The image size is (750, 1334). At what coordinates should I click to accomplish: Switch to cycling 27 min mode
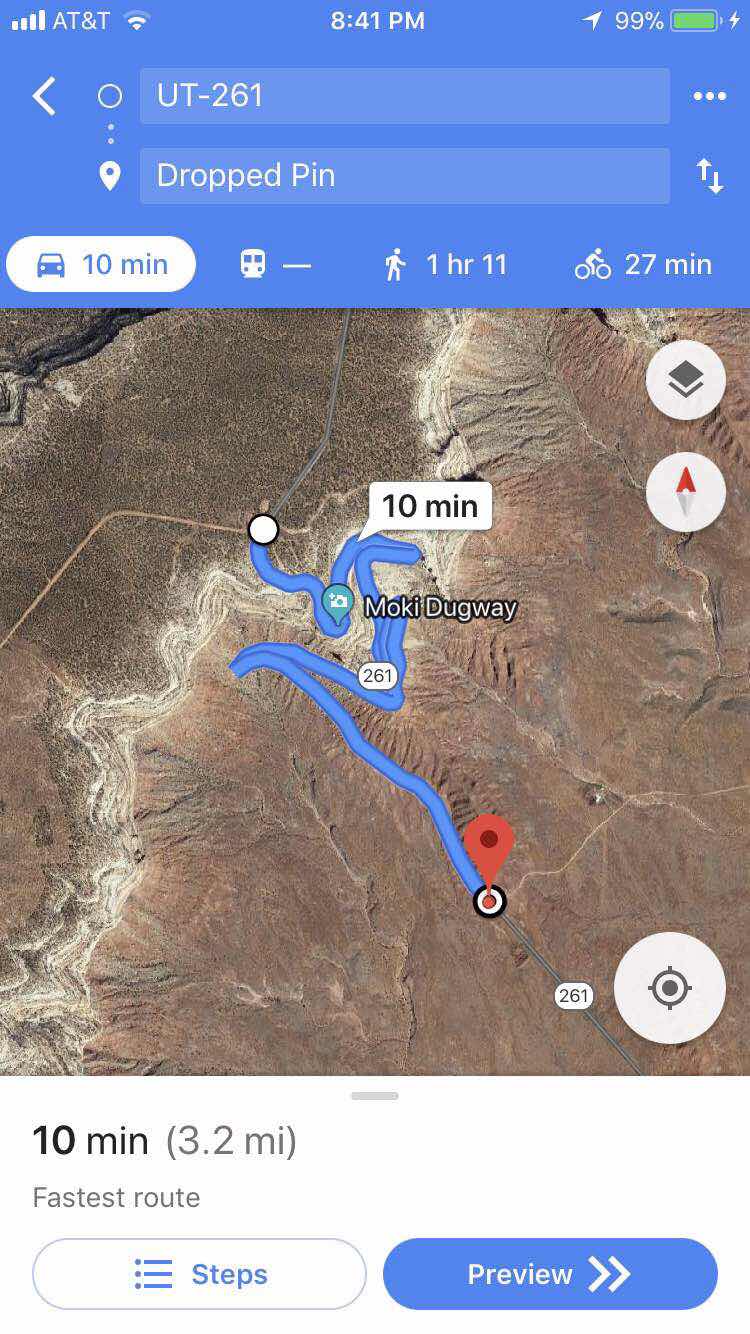643,264
